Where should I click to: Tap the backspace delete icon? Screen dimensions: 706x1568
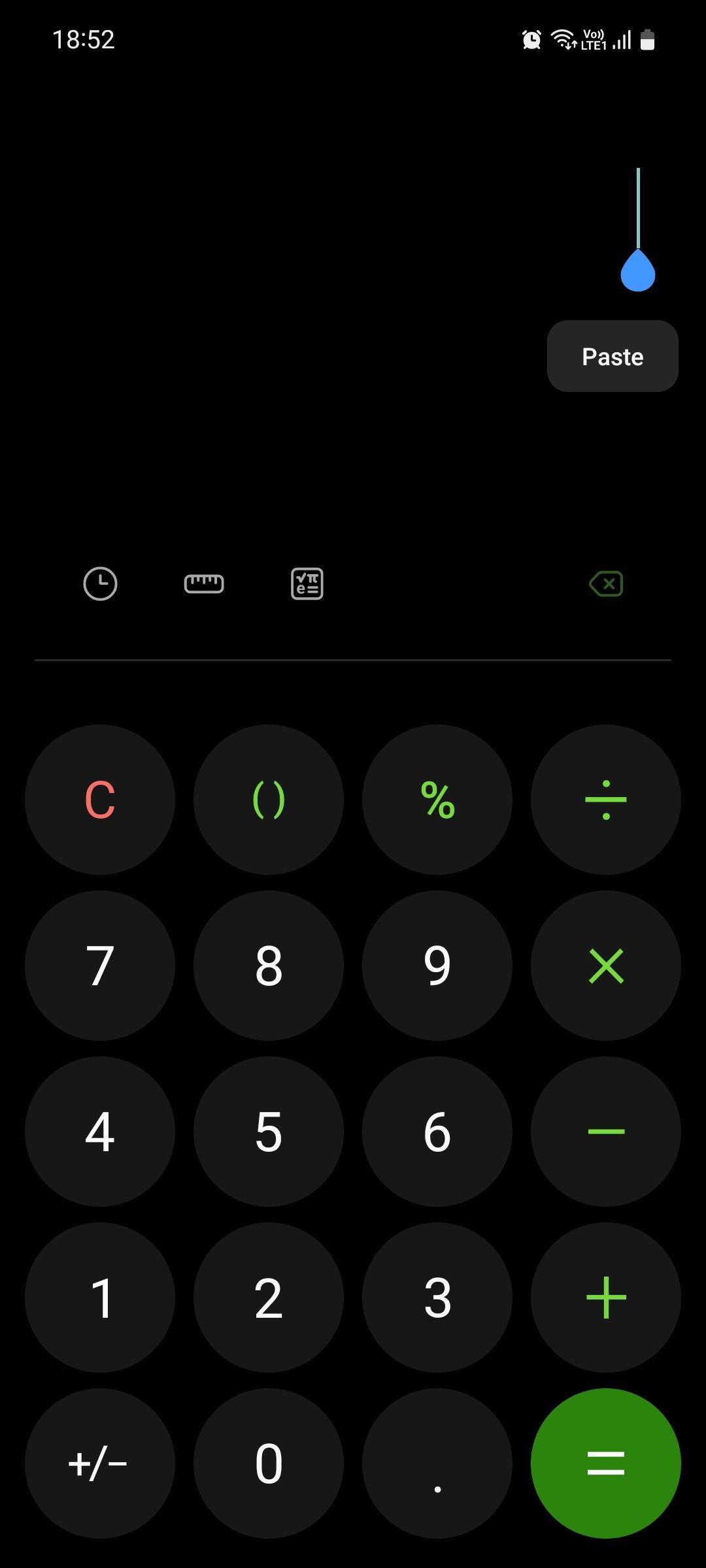tap(606, 583)
